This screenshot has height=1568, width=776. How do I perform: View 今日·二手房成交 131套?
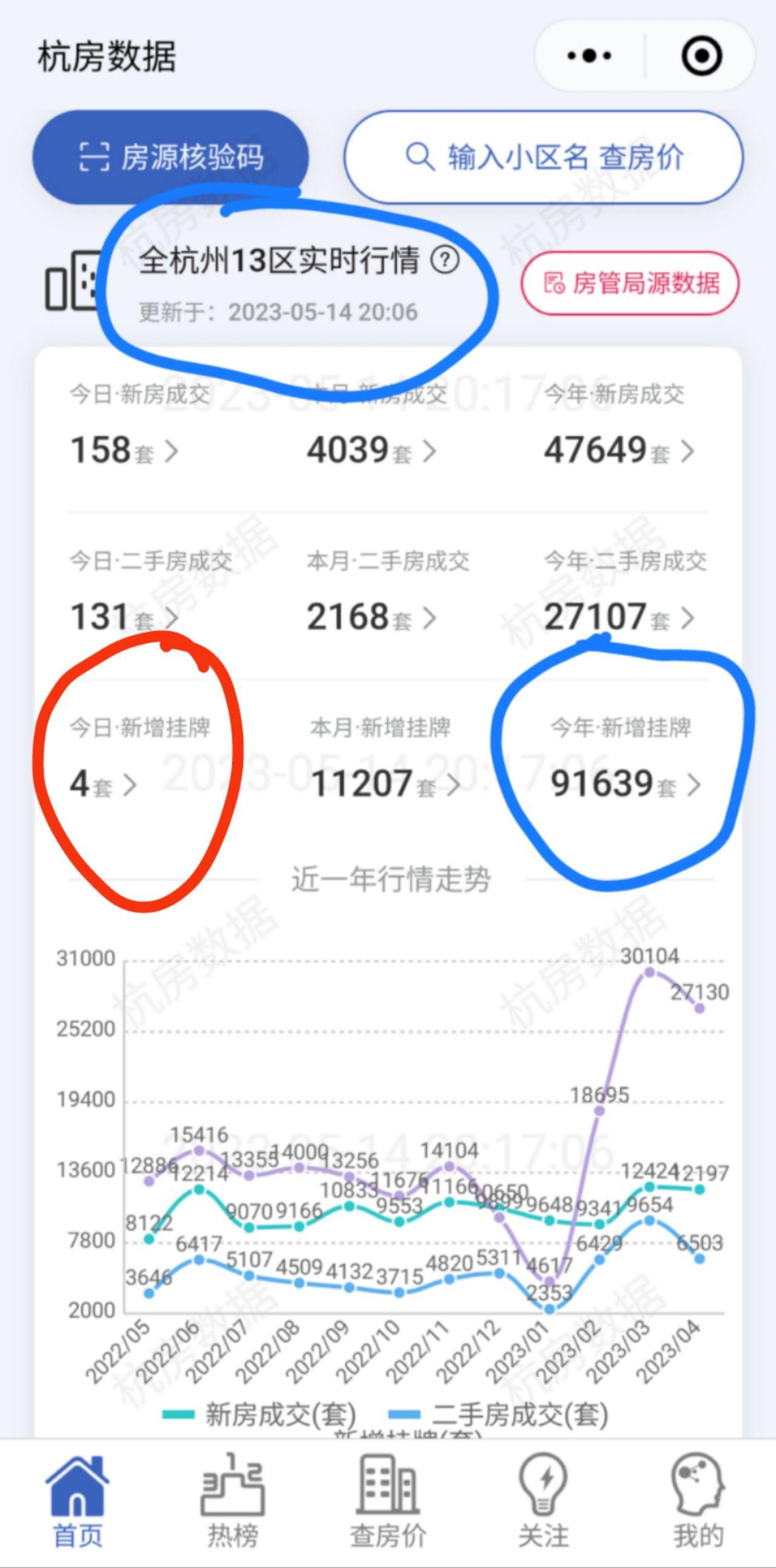coord(125,617)
